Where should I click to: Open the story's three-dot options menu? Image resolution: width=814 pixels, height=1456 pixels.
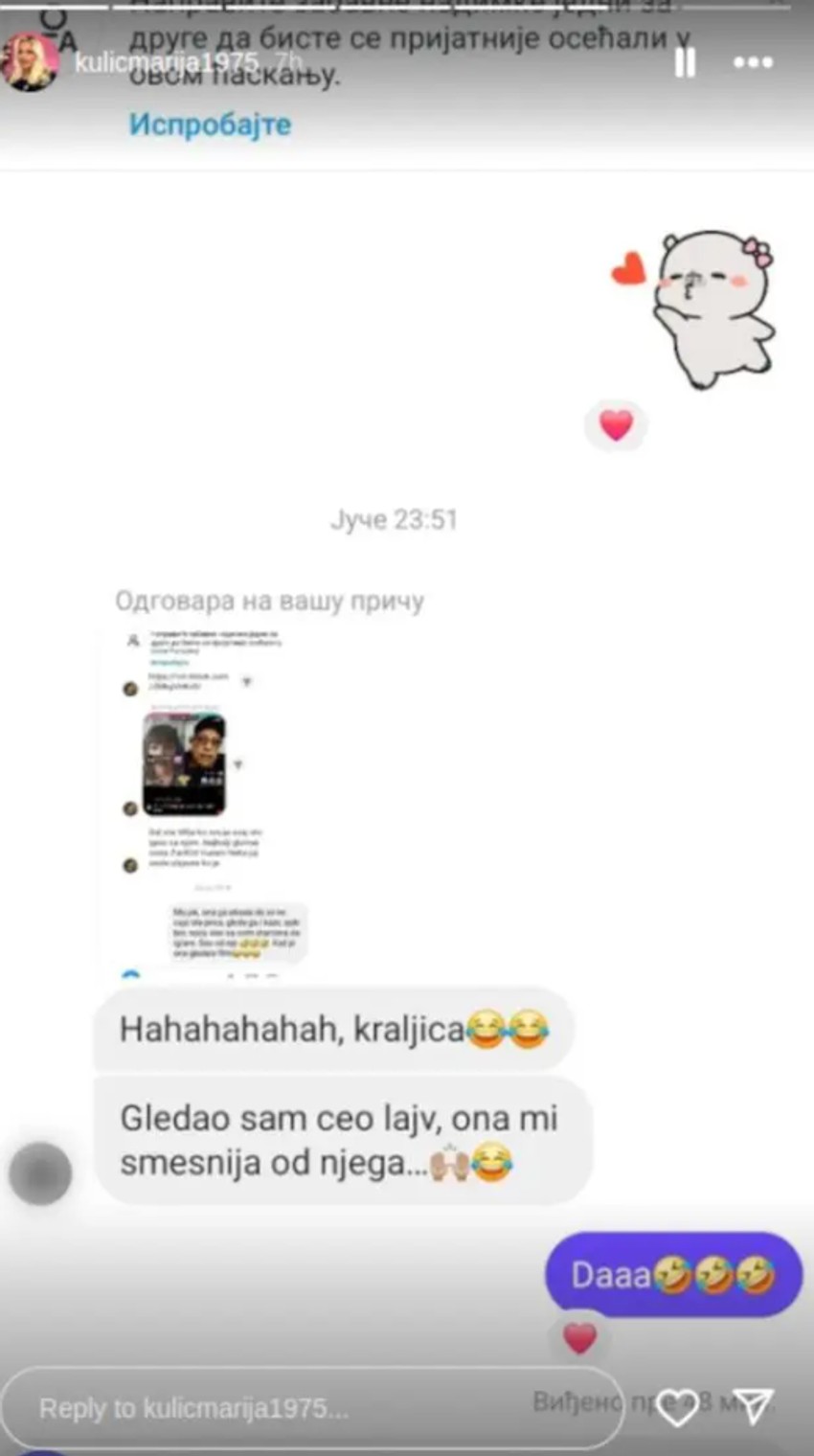pos(753,63)
